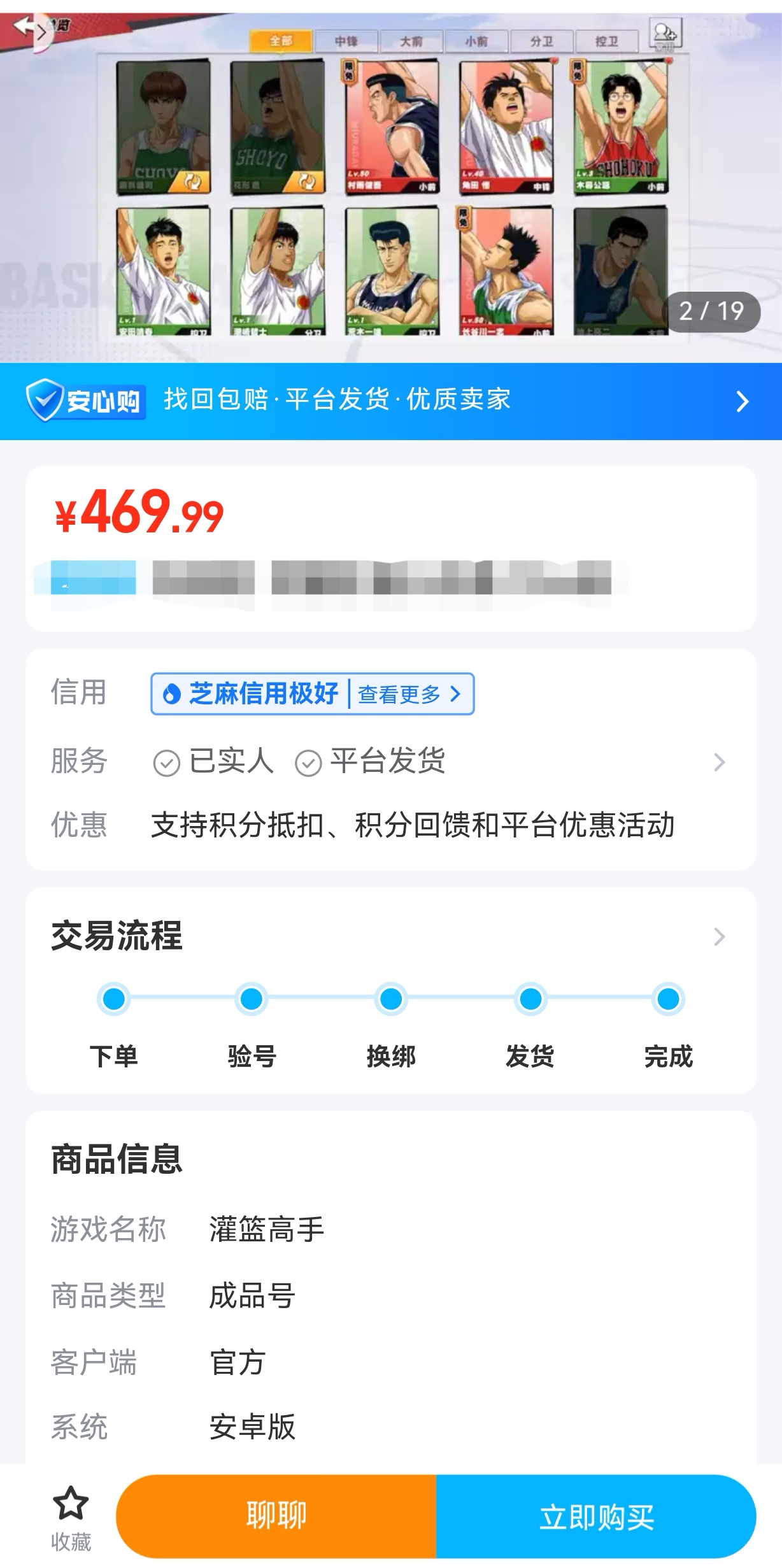
Task: View more about 芝麻信用极好 credit
Action: [x=408, y=694]
